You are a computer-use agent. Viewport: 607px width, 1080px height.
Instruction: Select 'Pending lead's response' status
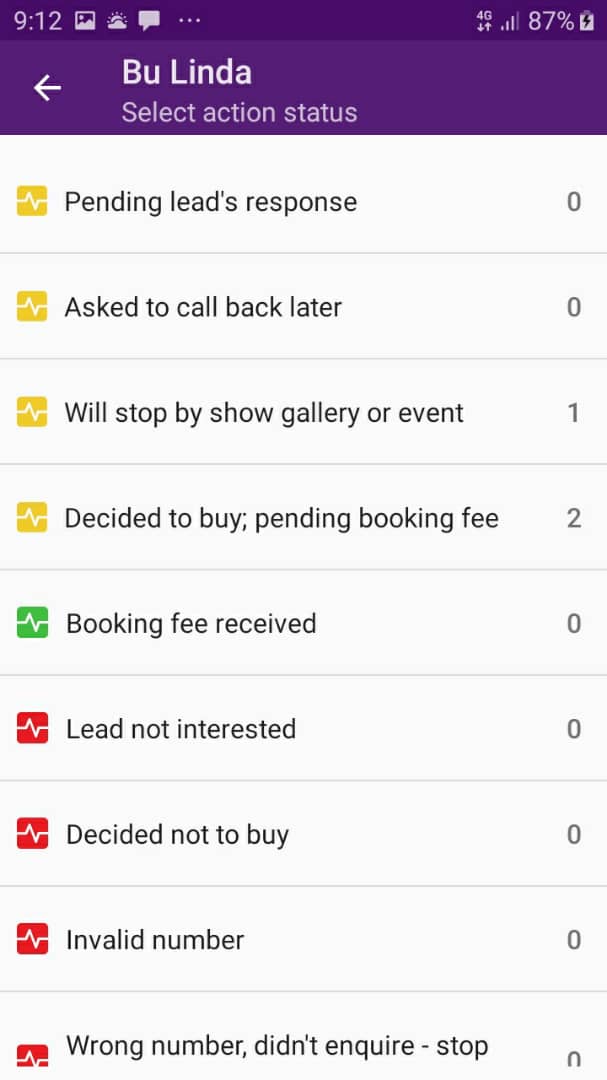point(211,202)
